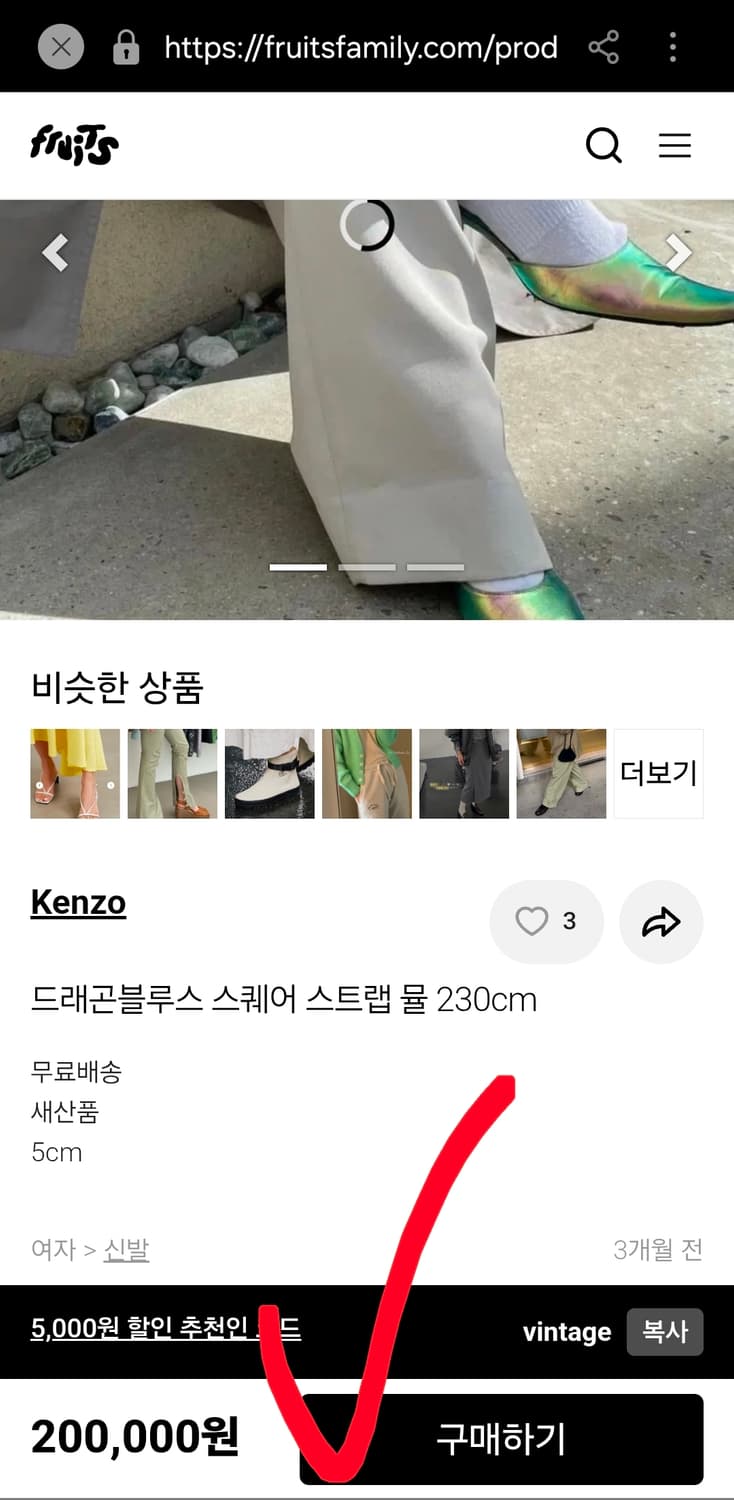The image size is (734, 1500).
Task: Advance the photo carousel with the right arrow
Action: click(x=678, y=251)
